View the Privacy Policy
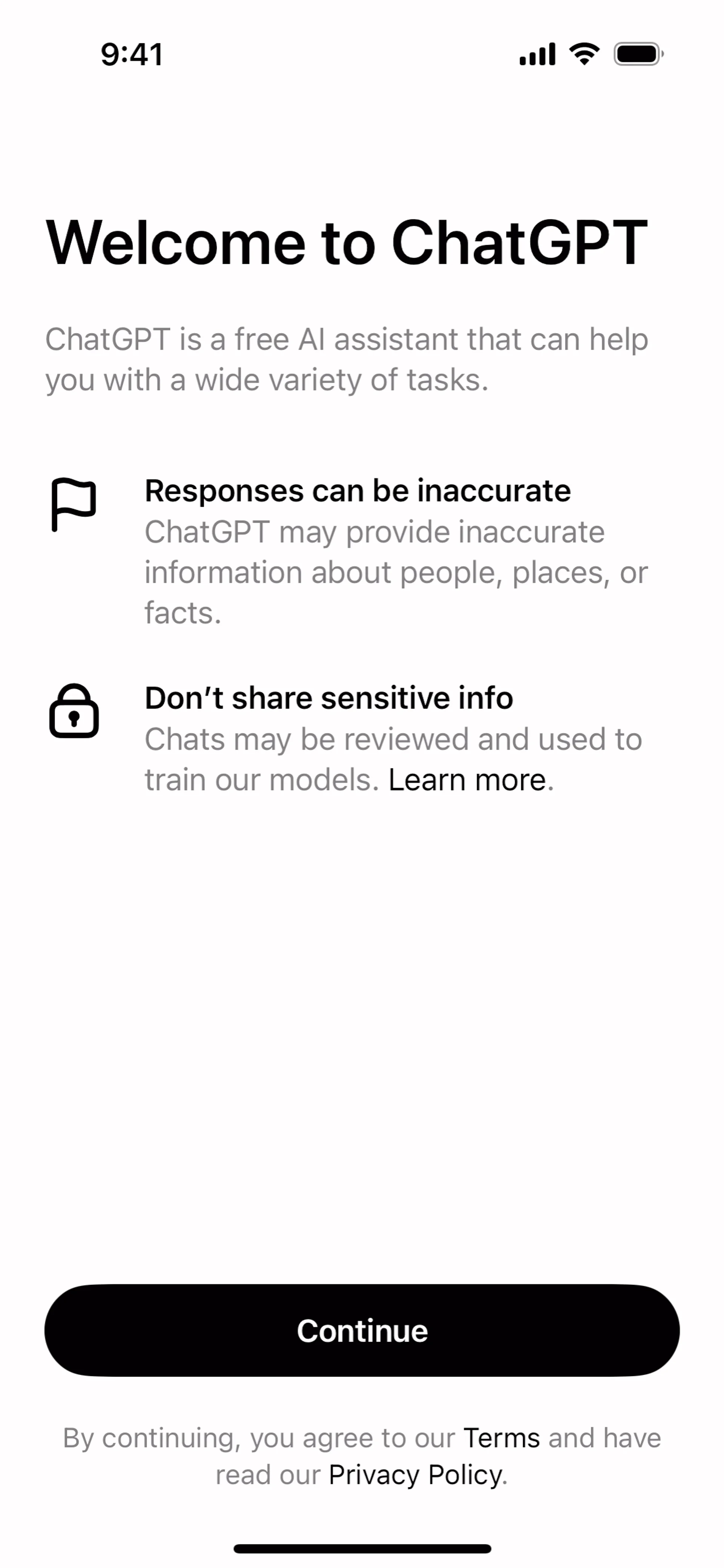 [416, 1475]
